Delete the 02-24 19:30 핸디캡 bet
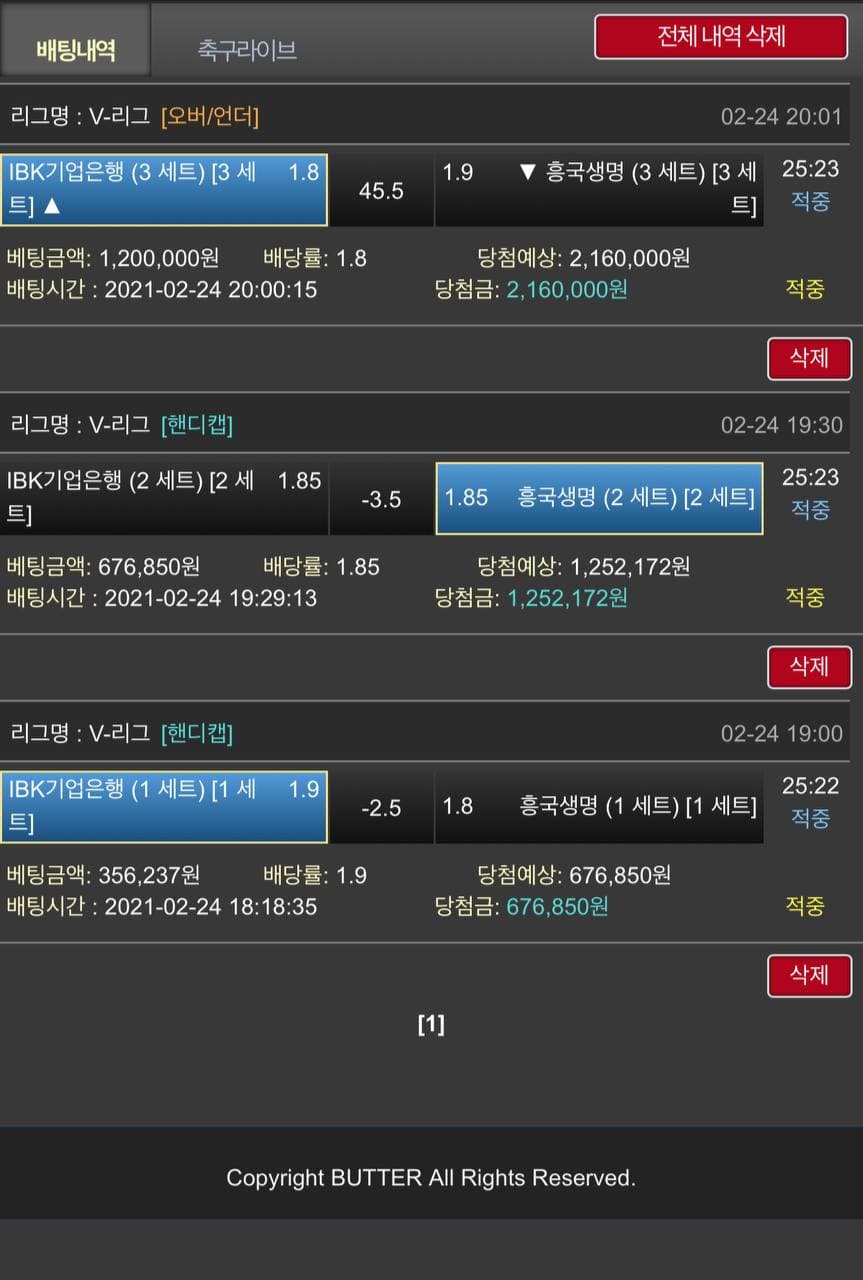The width and height of the screenshot is (863, 1280). point(809,667)
